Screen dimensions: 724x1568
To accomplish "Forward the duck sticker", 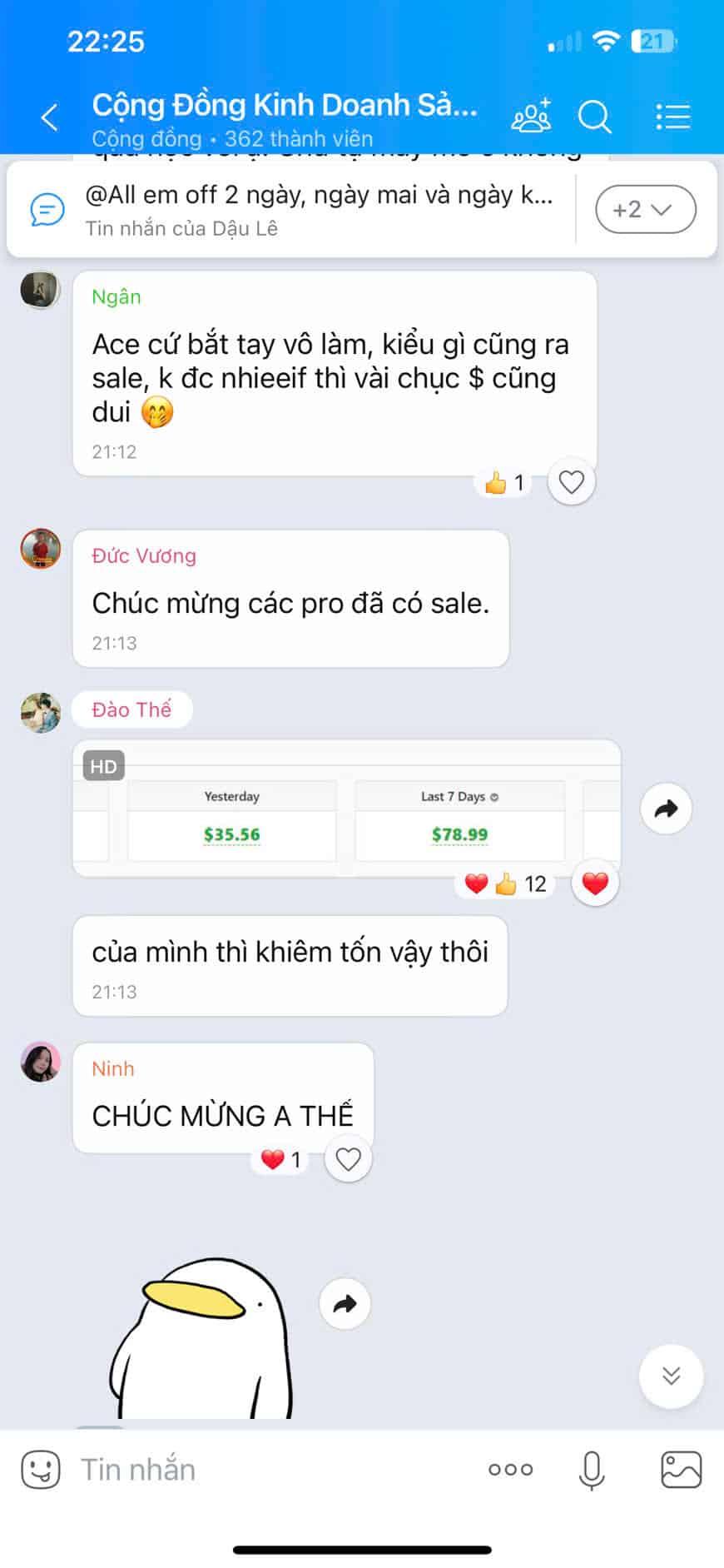I will 345,1304.
